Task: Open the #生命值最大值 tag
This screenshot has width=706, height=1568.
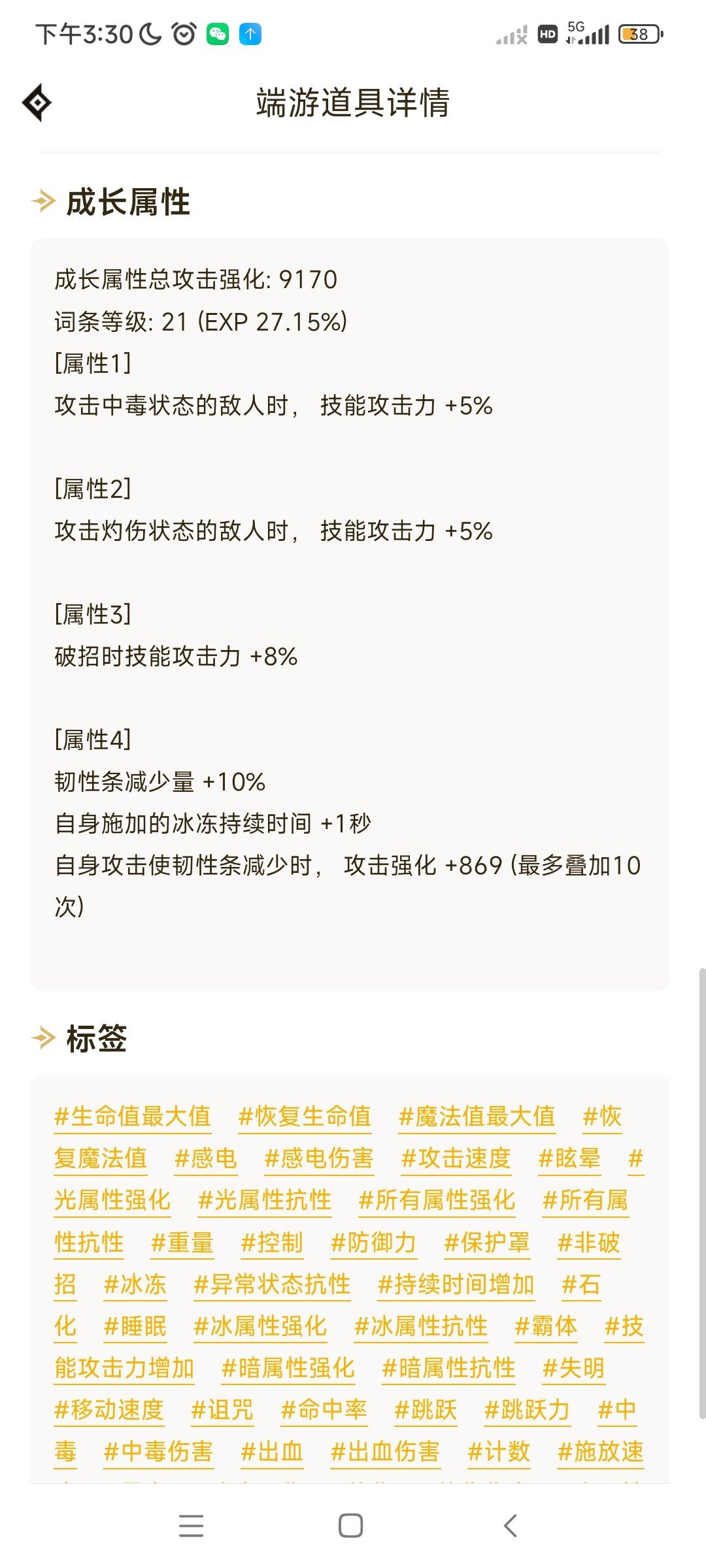Action: (x=133, y=1117)
